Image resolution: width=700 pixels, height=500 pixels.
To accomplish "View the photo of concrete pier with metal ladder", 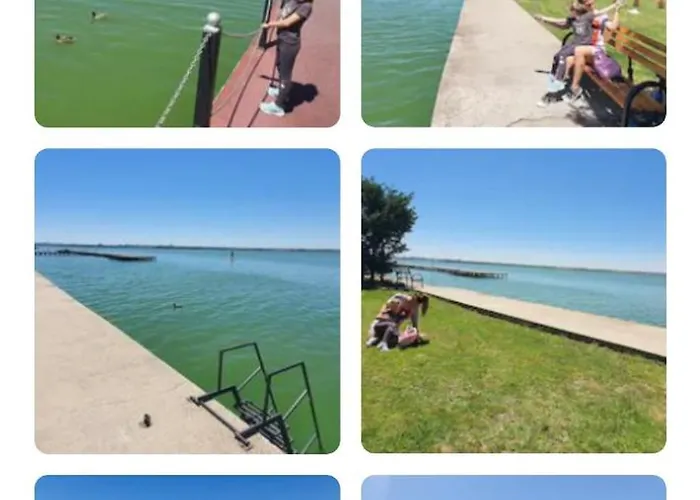I will tap(187, 301).
